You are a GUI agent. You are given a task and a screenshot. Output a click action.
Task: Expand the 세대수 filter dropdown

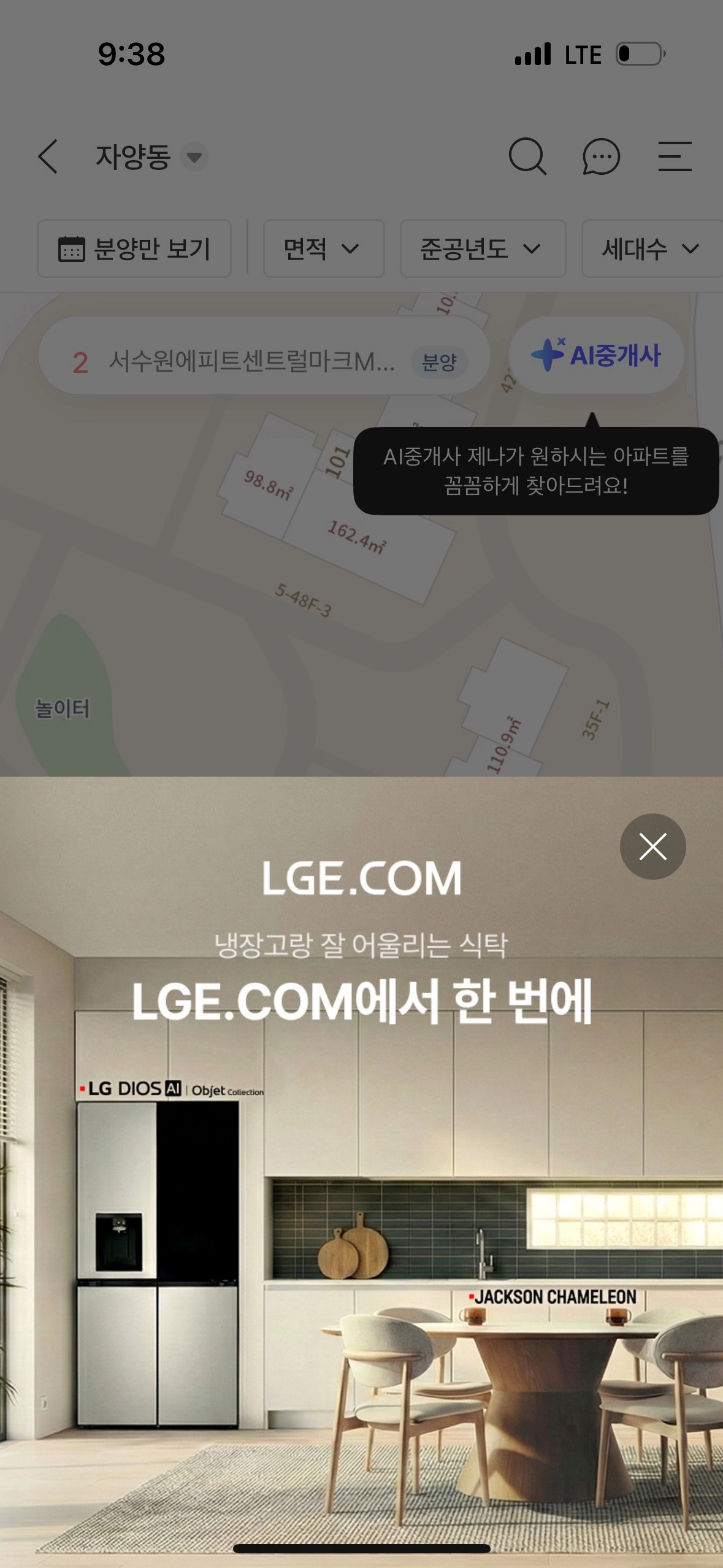coord(650,249)
